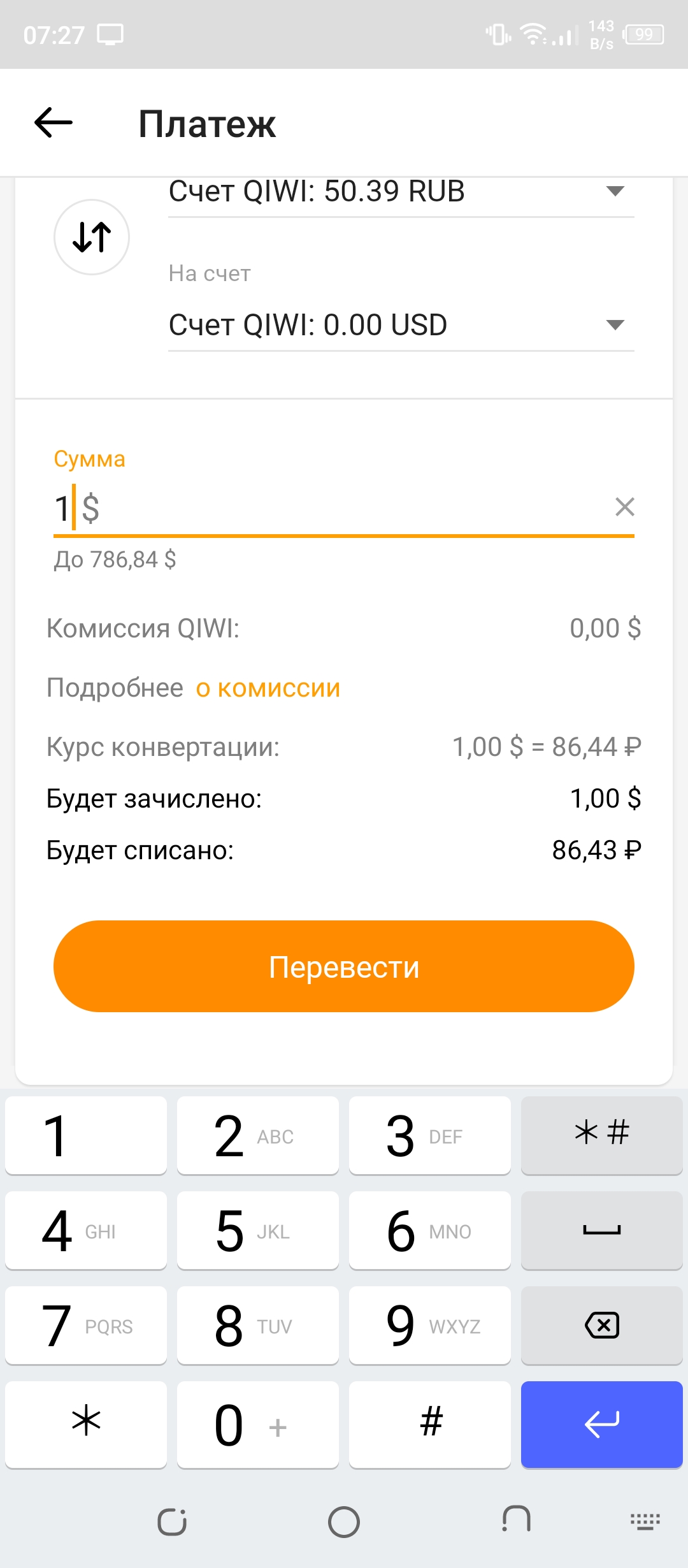Type digit 5 on the keypad
Screen dimensions: 688x1568
click(x=257, y=1230)
